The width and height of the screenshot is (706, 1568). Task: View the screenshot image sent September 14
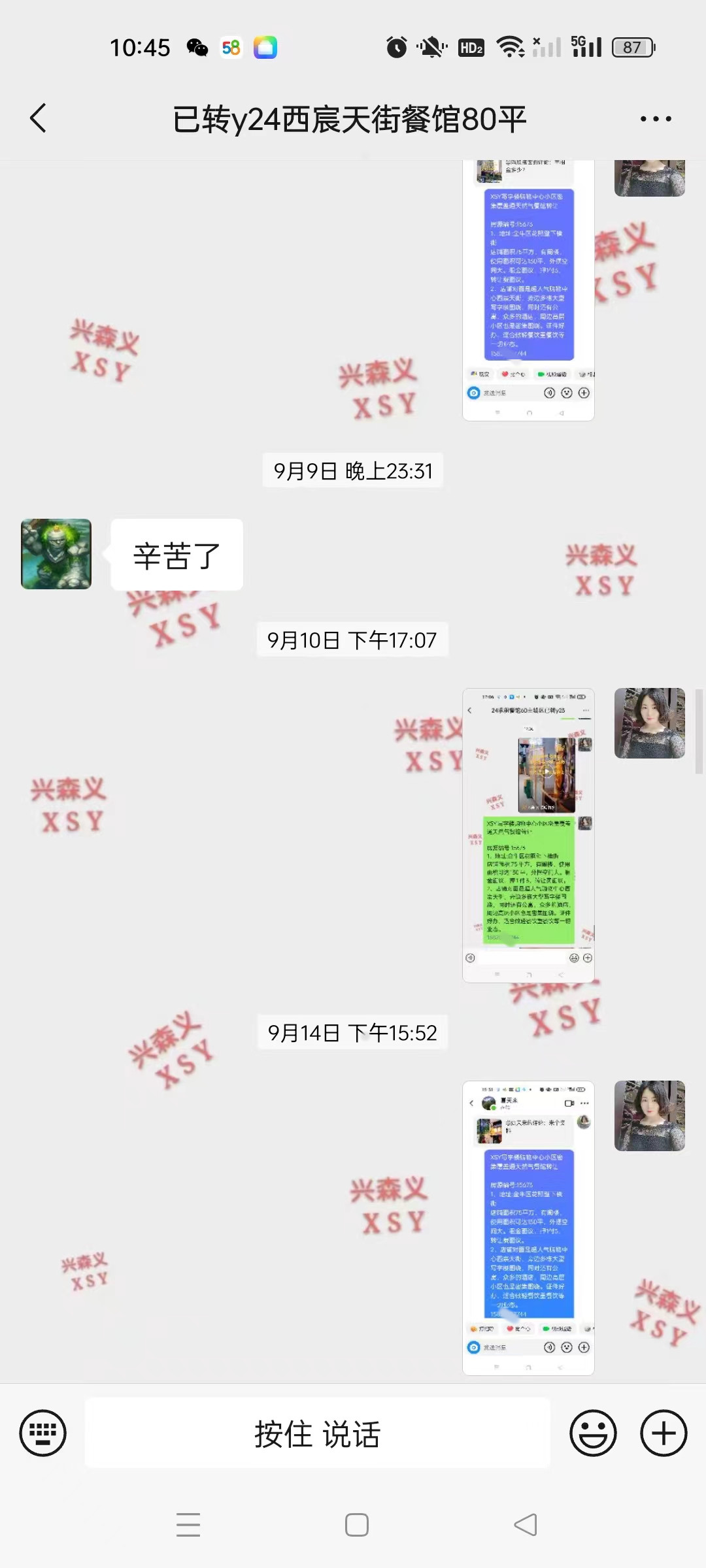[x=528, y=1228]
